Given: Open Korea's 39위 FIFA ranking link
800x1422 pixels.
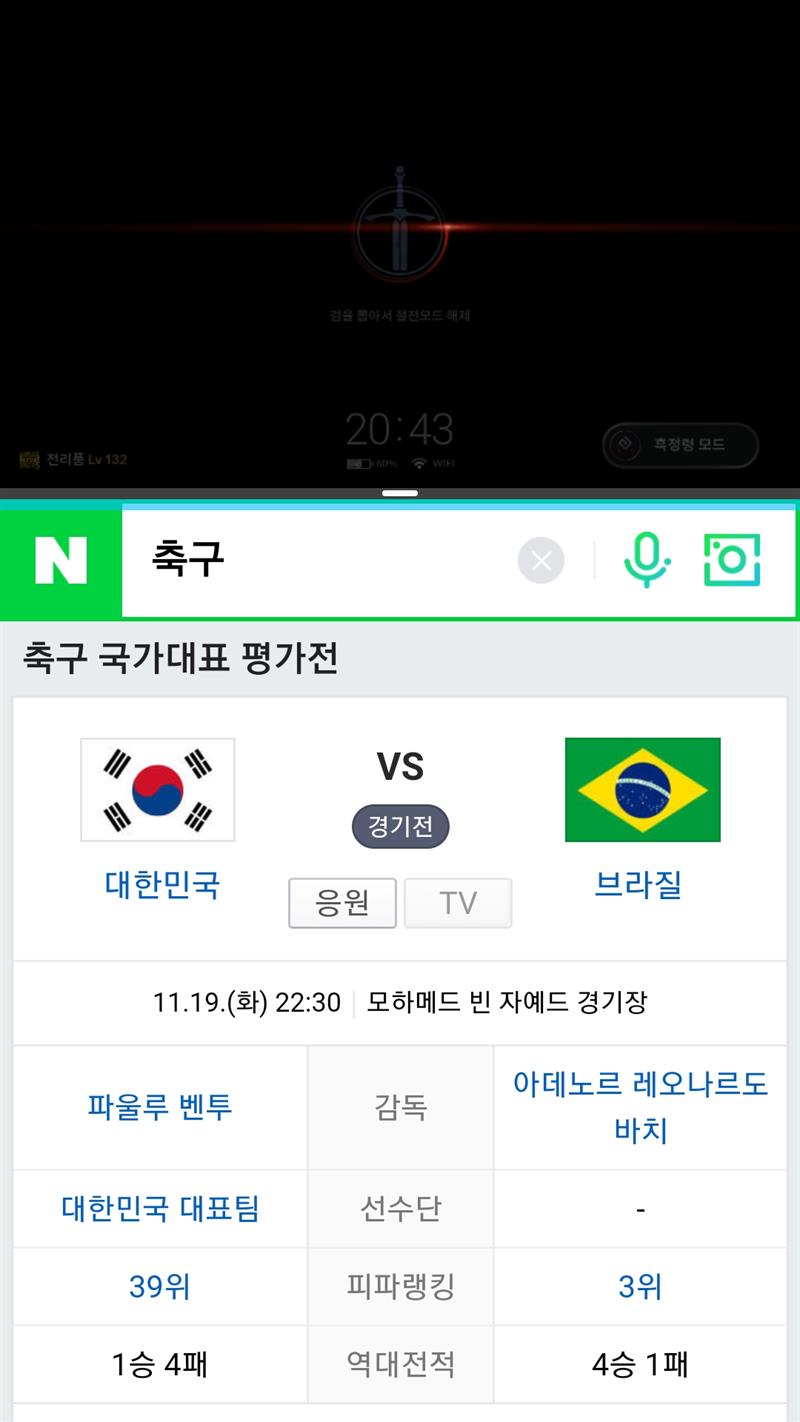Looking at the screenshot, I should (160, 1287).
